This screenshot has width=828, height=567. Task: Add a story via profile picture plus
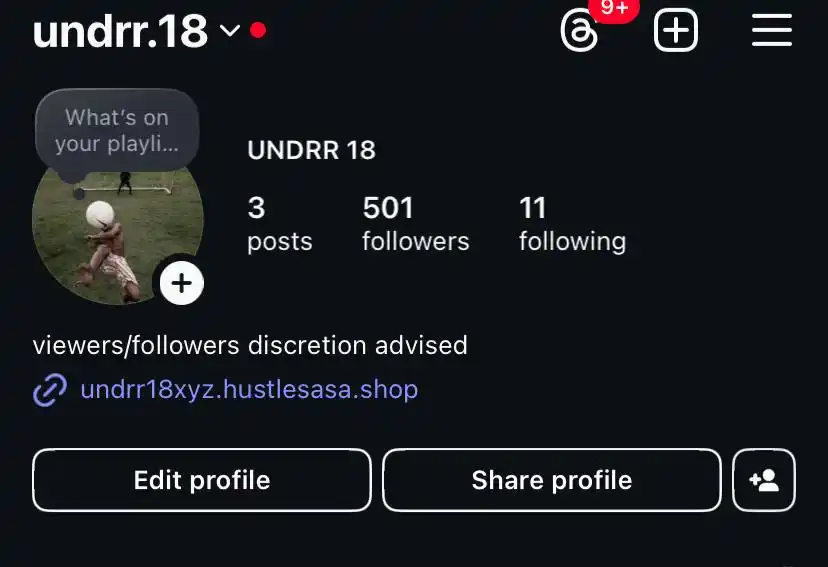181,283
